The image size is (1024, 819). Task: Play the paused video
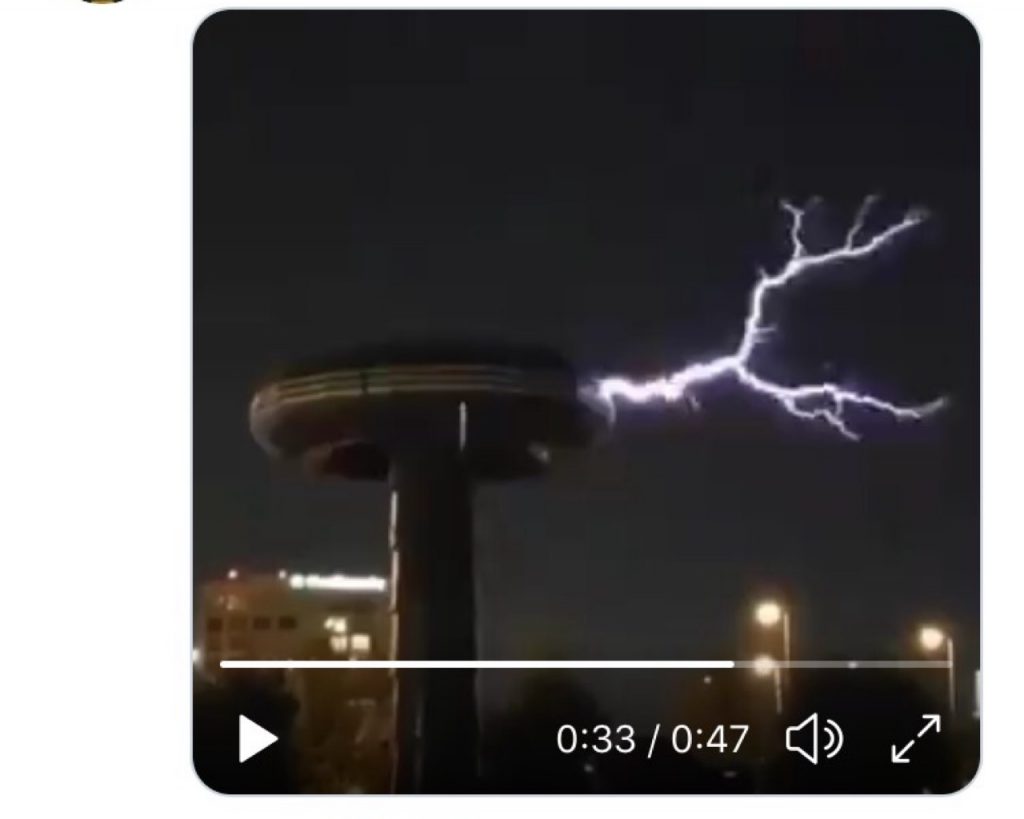tap(257, 740)
